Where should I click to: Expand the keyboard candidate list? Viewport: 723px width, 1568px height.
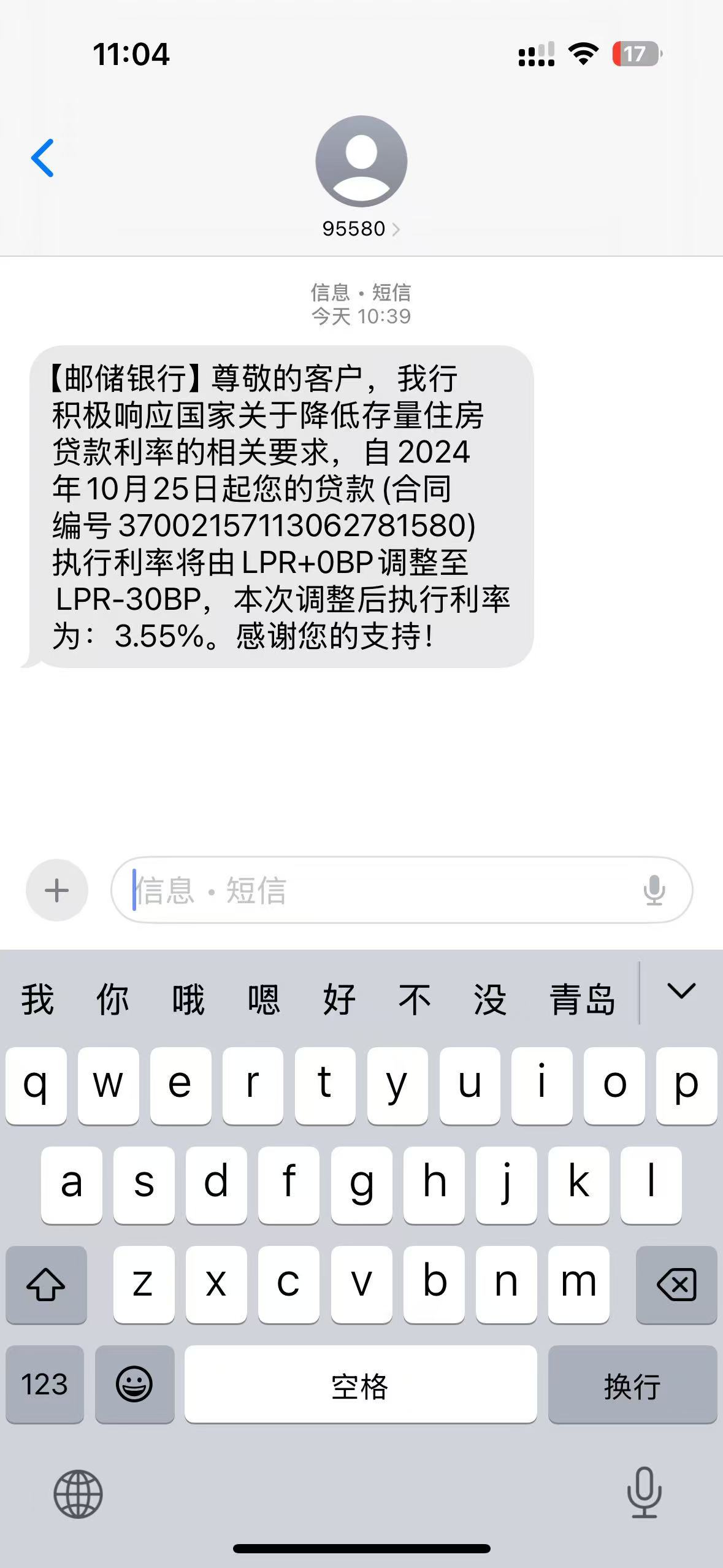coord(681,991)
